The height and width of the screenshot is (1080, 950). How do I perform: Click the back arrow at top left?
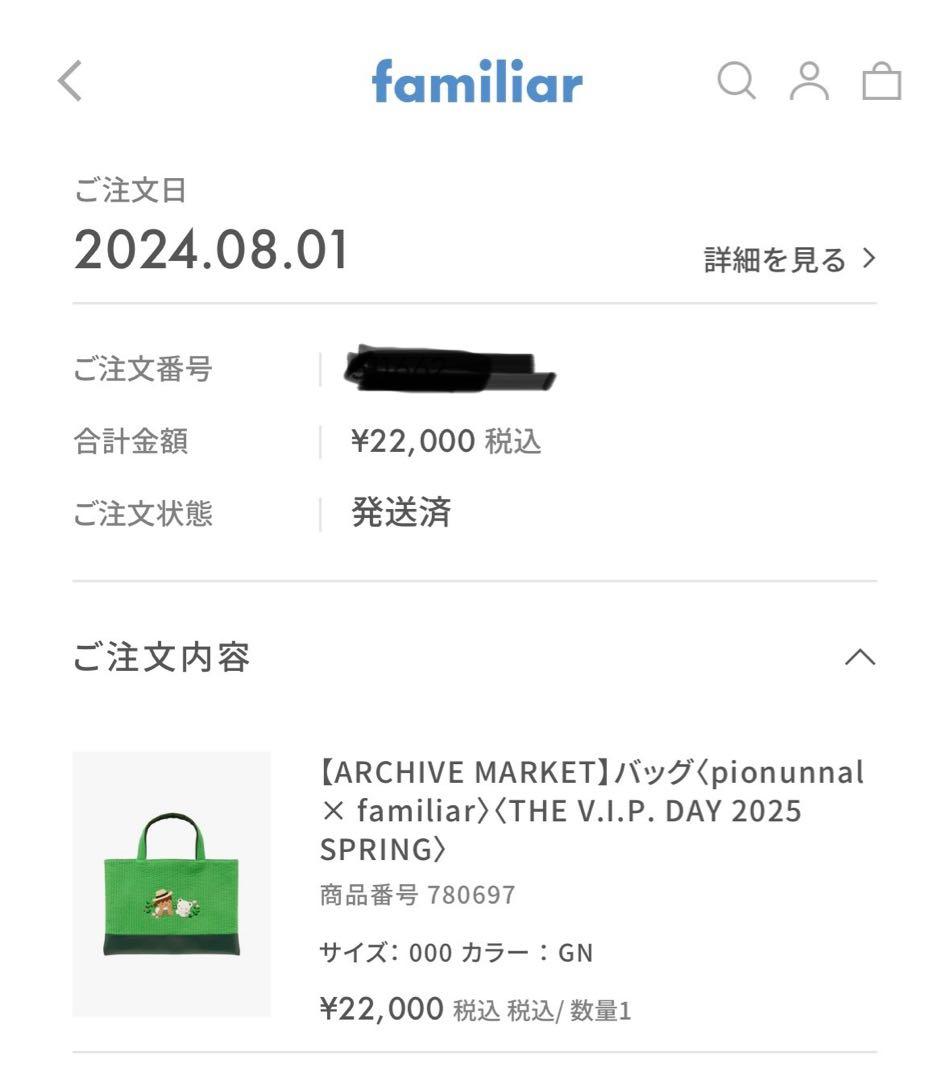[68, 82]
